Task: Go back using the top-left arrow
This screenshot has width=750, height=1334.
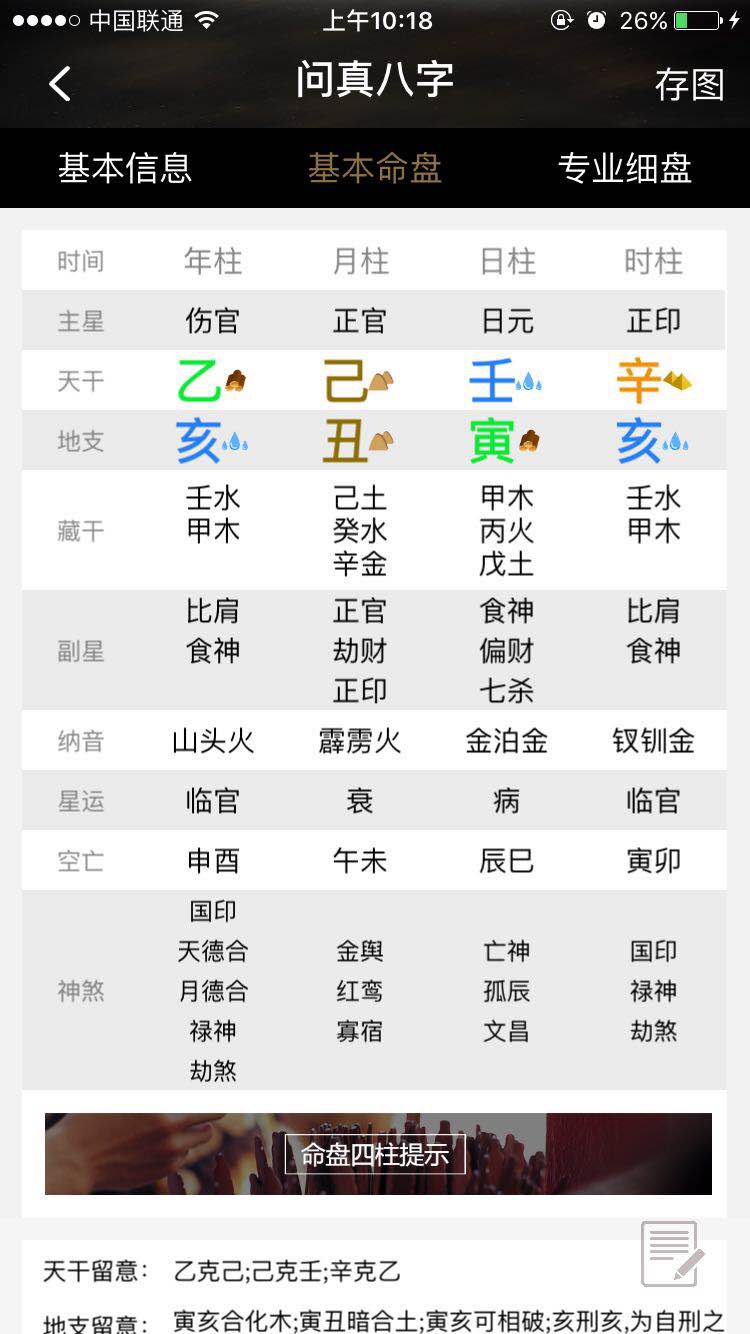Action: [60, 84]
